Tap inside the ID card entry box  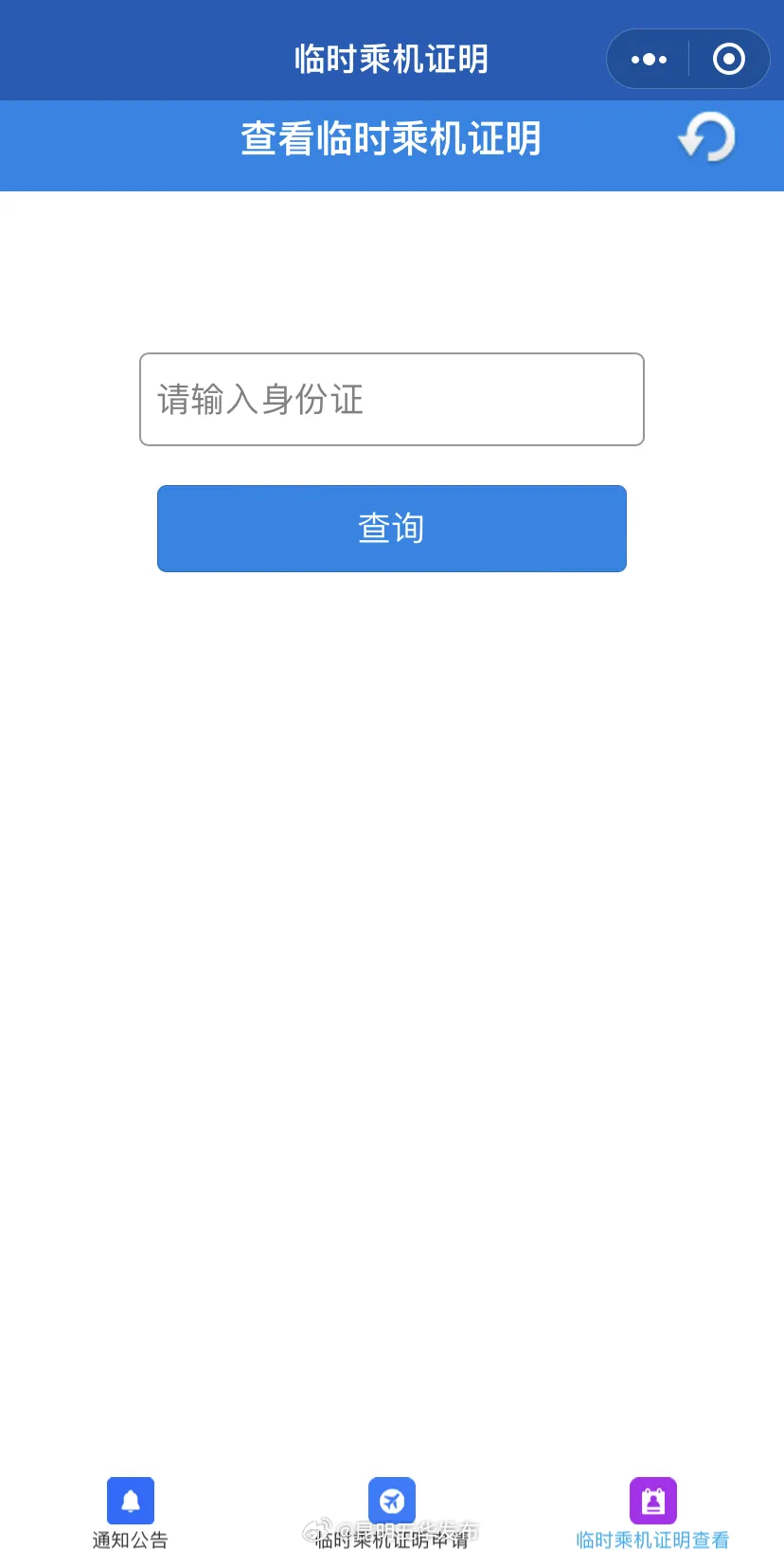392,398
